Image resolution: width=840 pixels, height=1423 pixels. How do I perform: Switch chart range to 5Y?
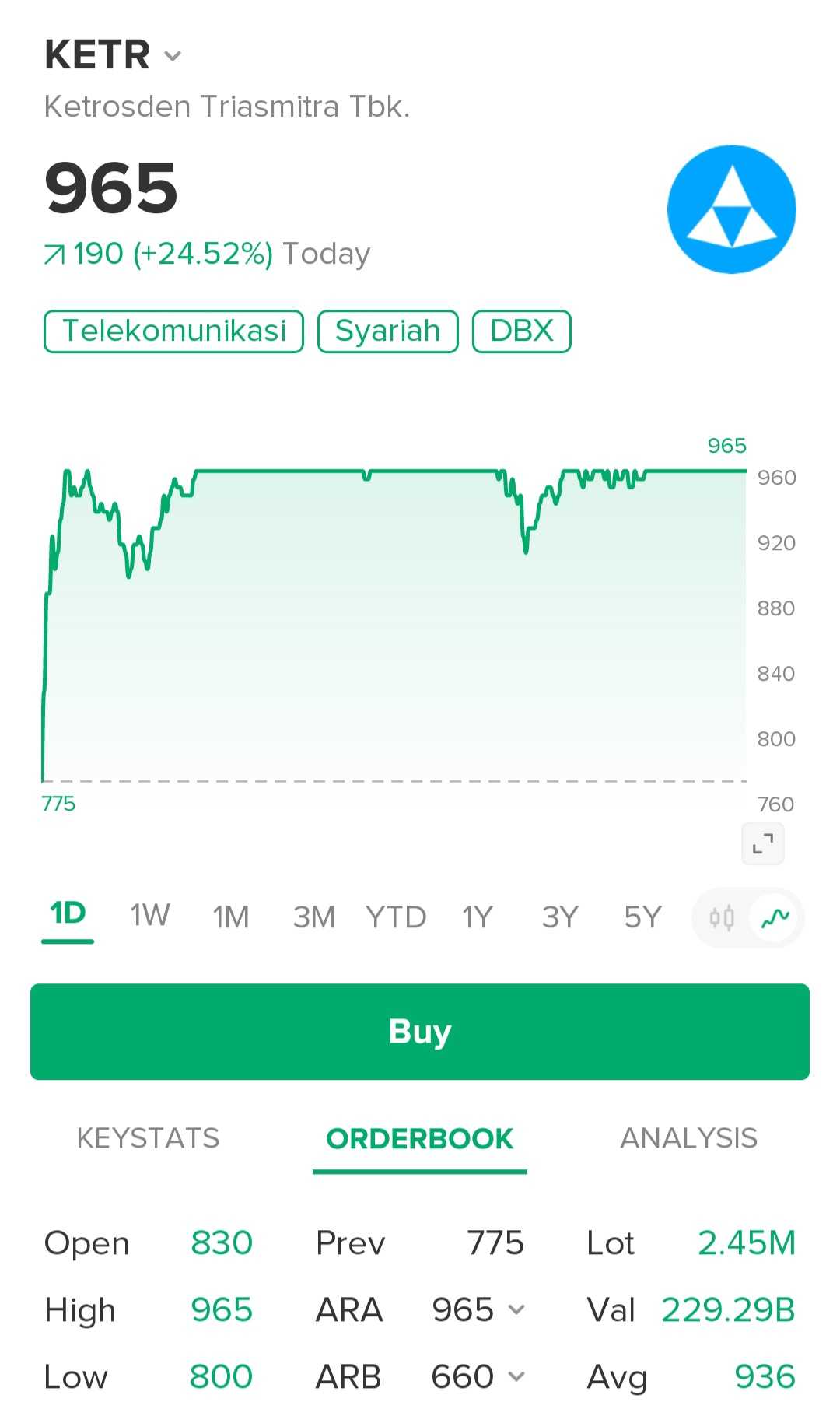click(x=642, y=917)
